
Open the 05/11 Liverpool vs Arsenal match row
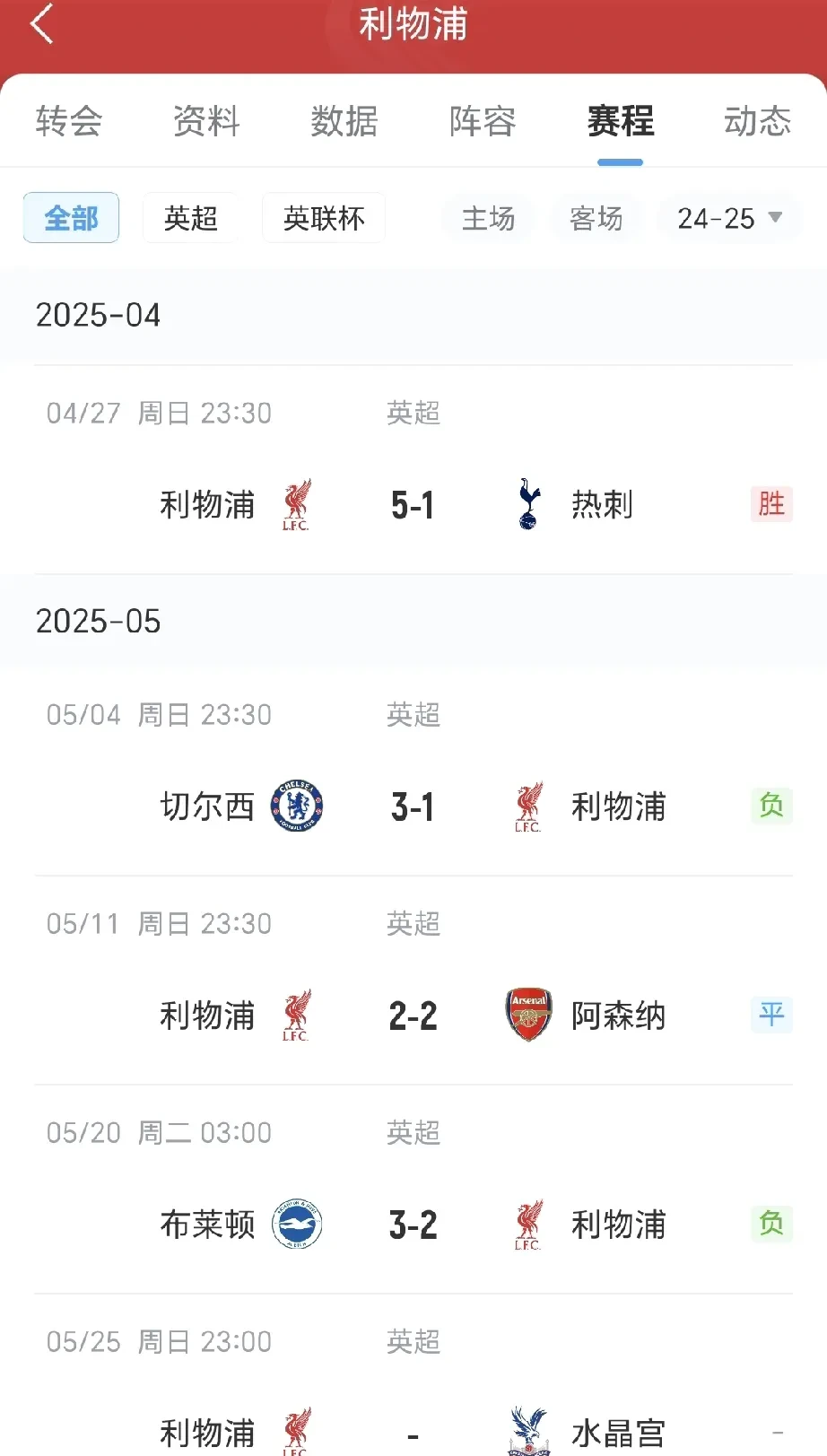tap(413, 978)
